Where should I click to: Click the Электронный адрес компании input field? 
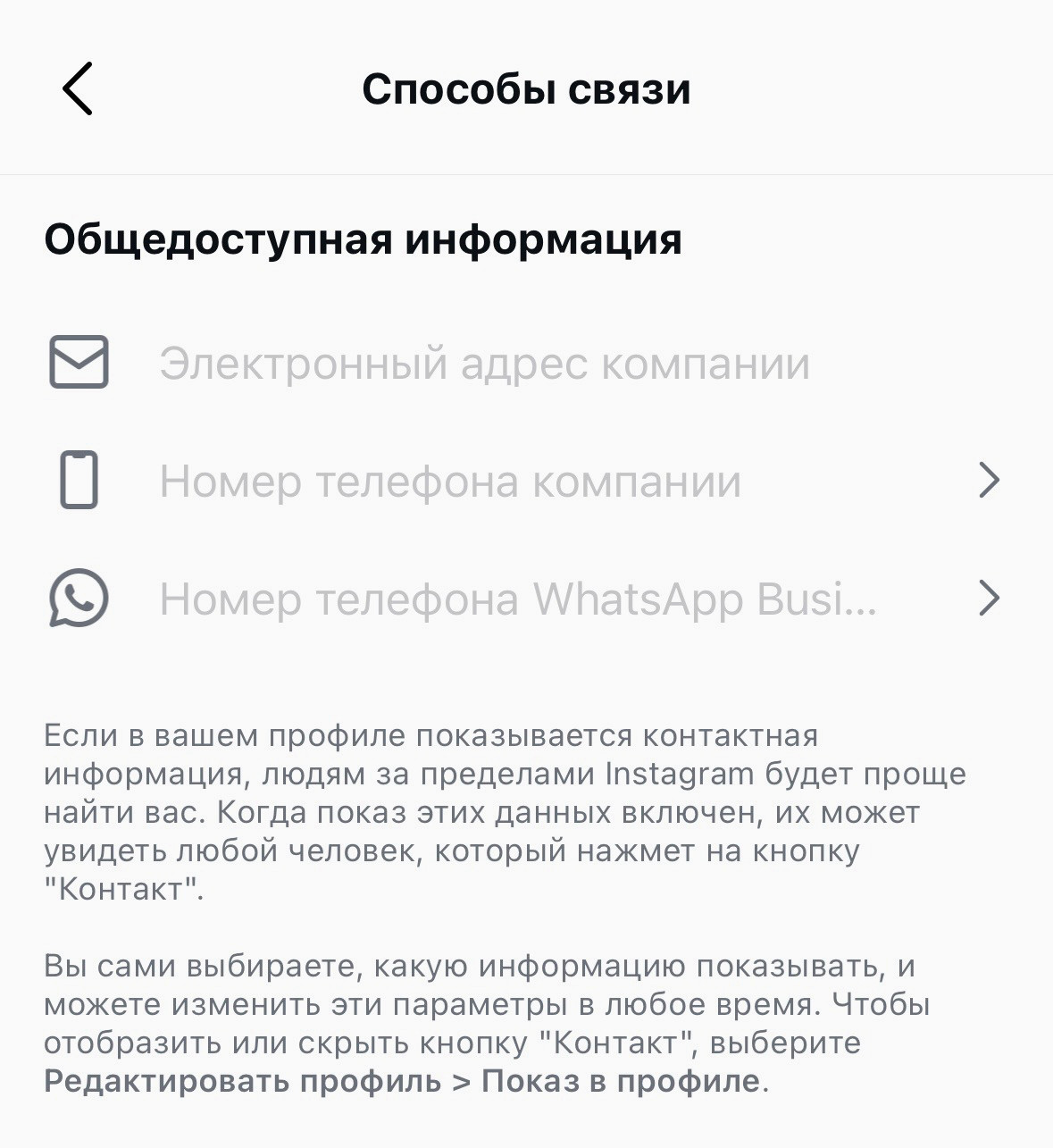tap(482, 362)
